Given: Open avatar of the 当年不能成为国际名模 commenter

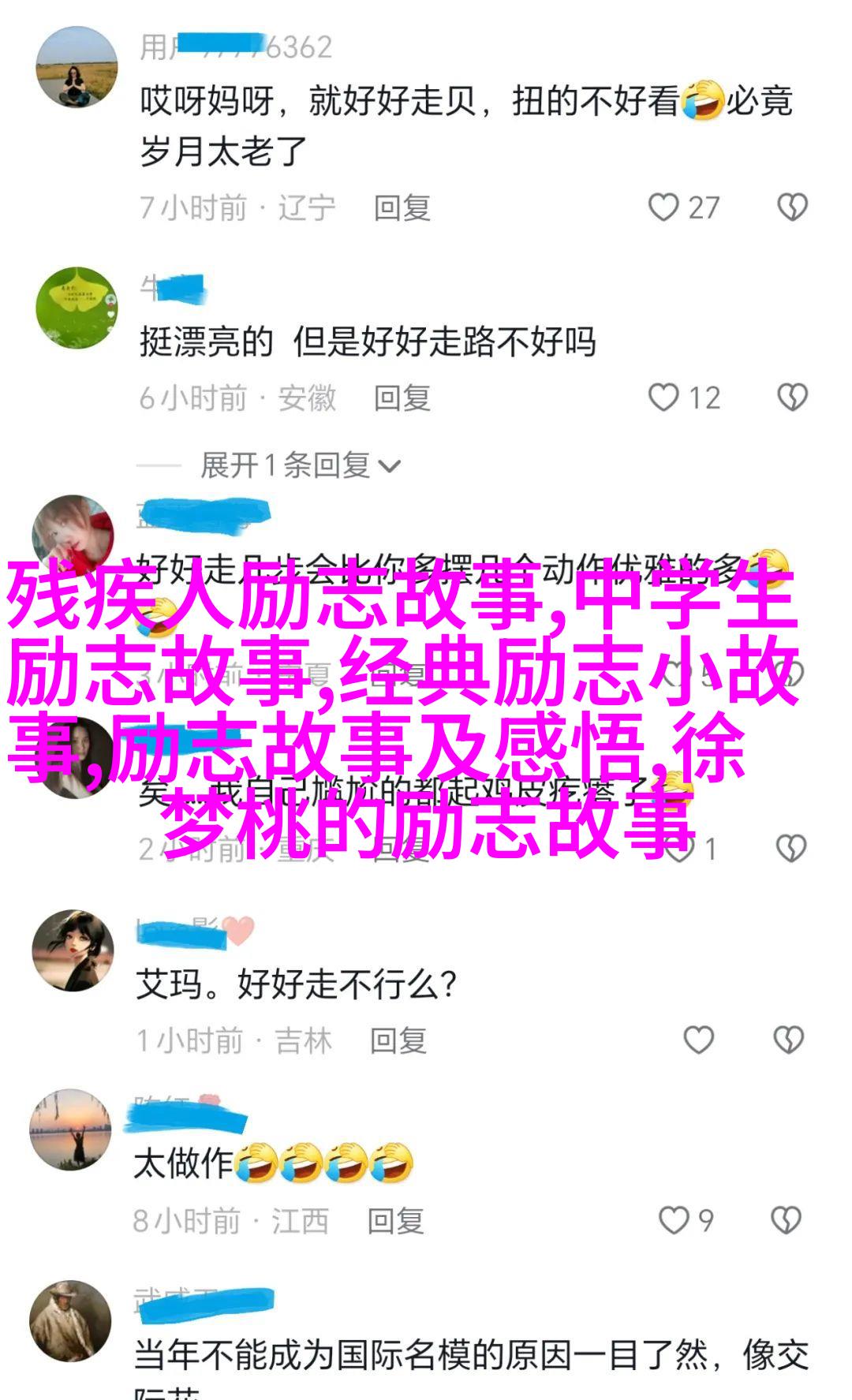Looking at the screenshot, I should pos(70,1320).
